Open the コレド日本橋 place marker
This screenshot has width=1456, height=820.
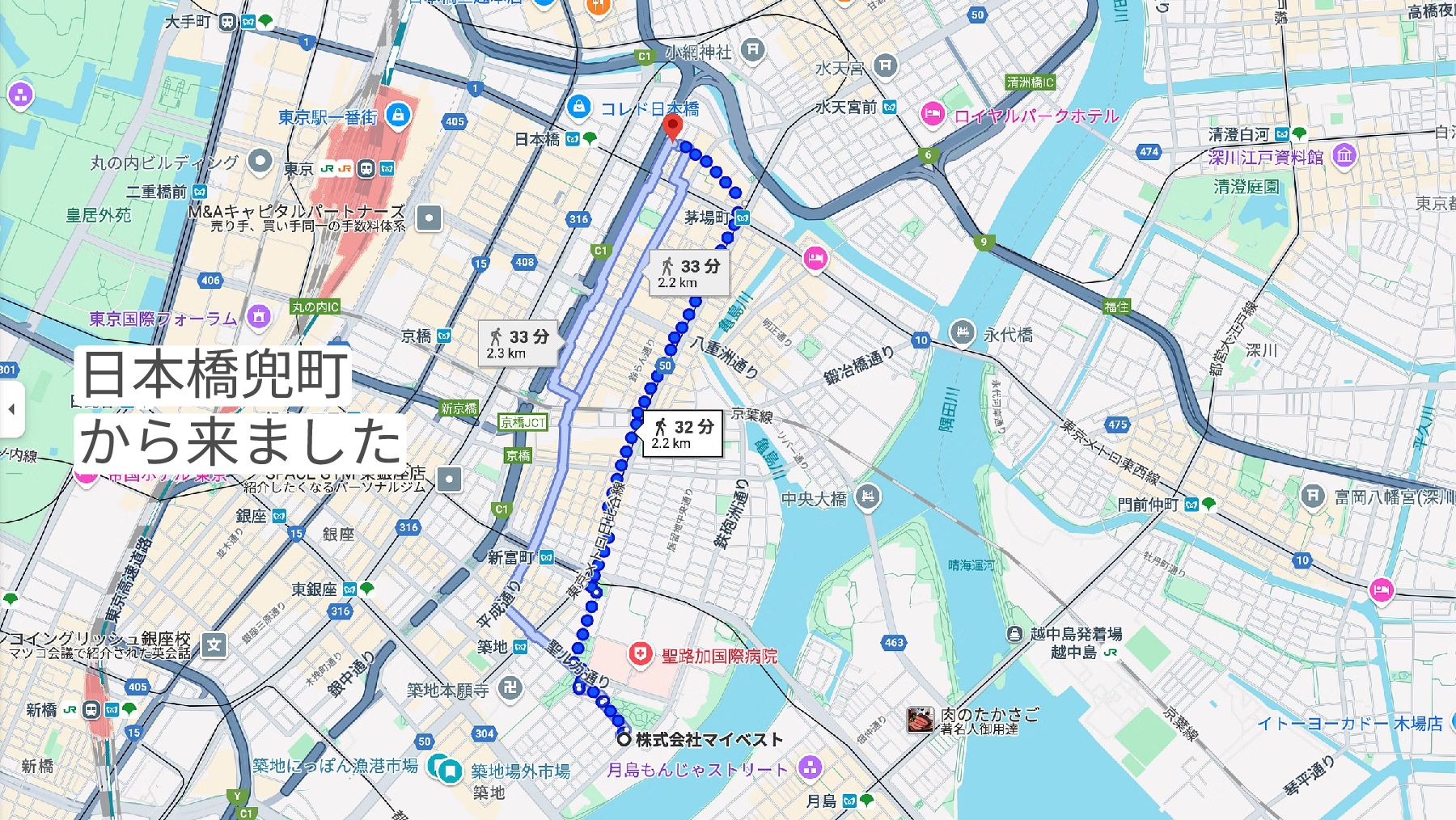[x=578, y=107]
